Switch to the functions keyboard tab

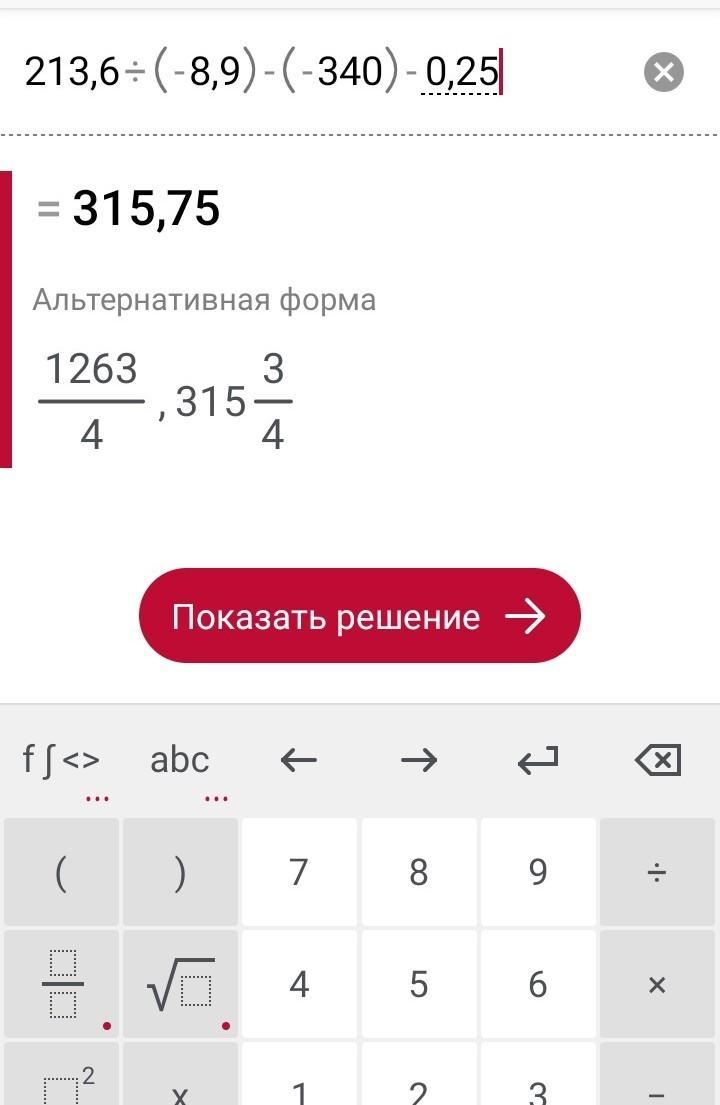click(x=61, y=761)
